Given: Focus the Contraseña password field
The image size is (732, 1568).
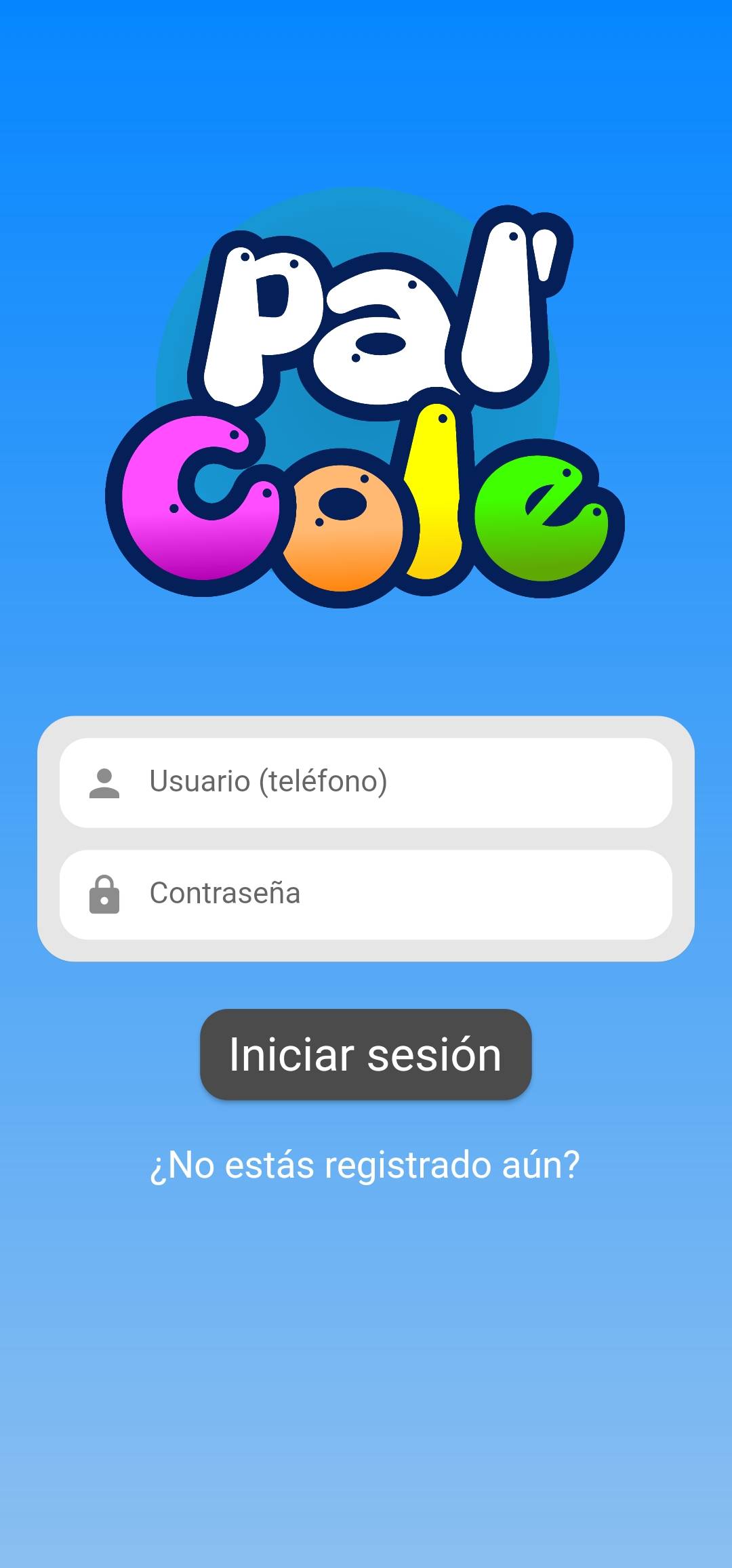Looking at the screenshot, I should 366,894.
